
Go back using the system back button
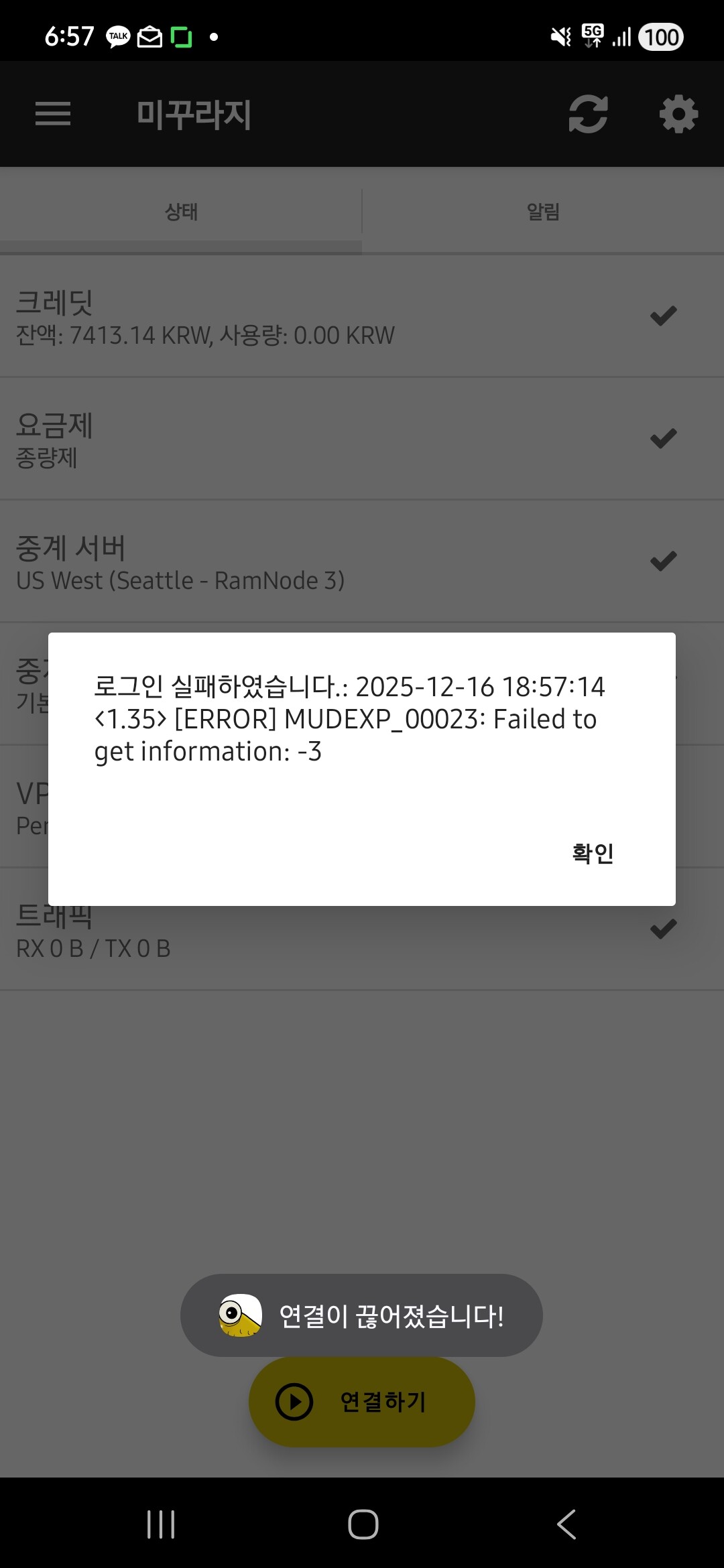tap(566, 1524)
